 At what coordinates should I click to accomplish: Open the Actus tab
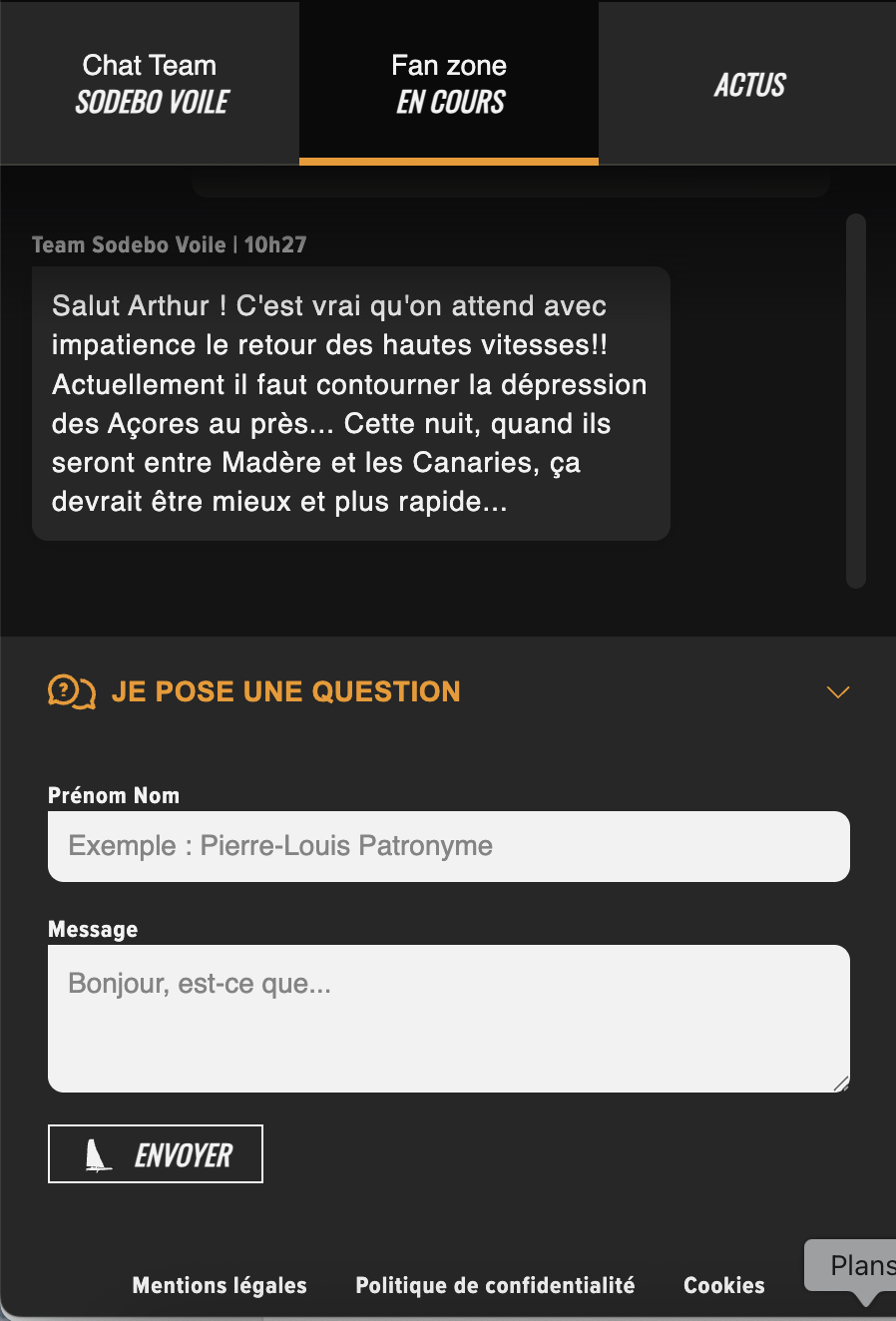tap(748, 85)
